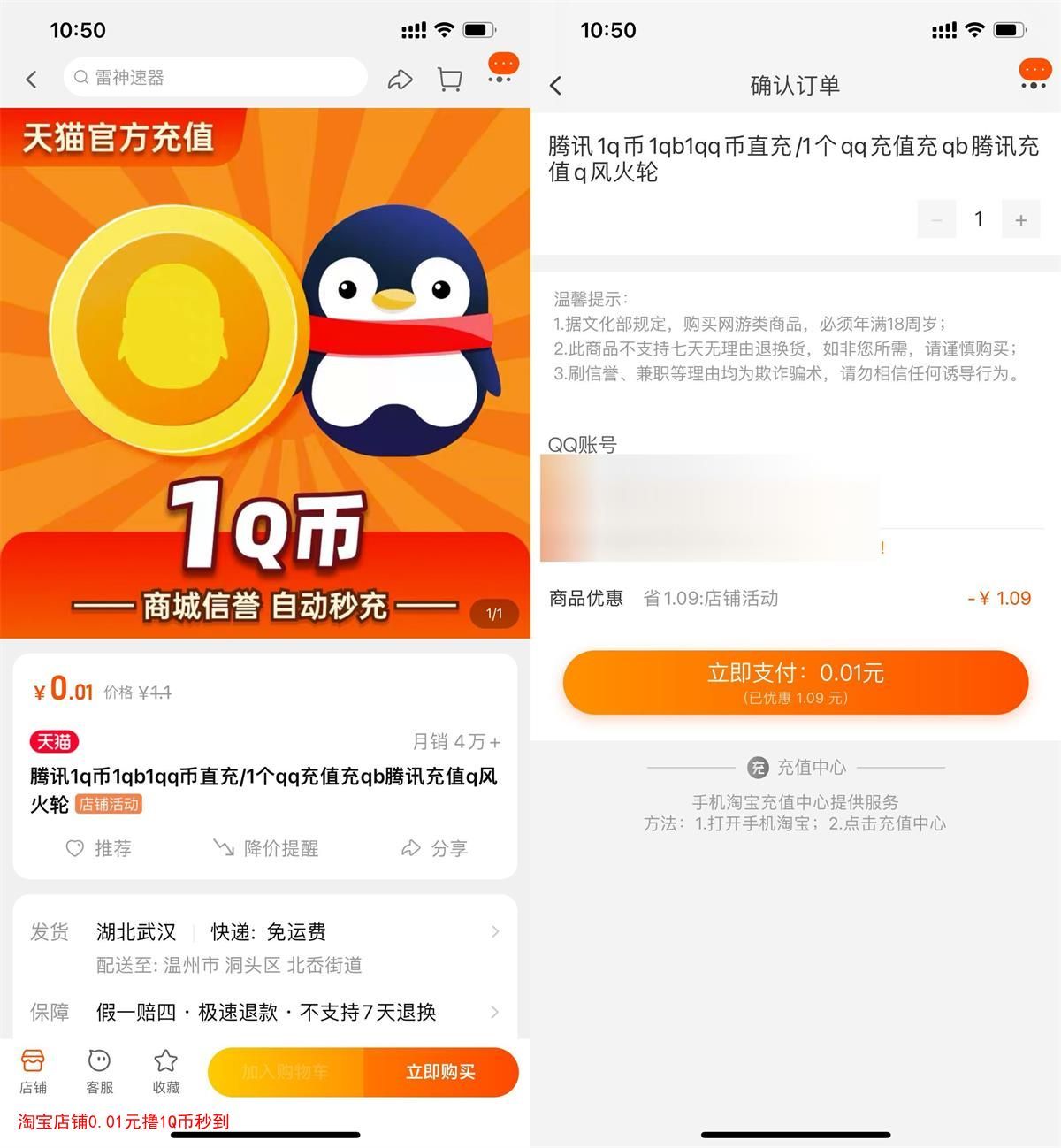
Task: Go back from the product detail page
Action: click(32, 80)
